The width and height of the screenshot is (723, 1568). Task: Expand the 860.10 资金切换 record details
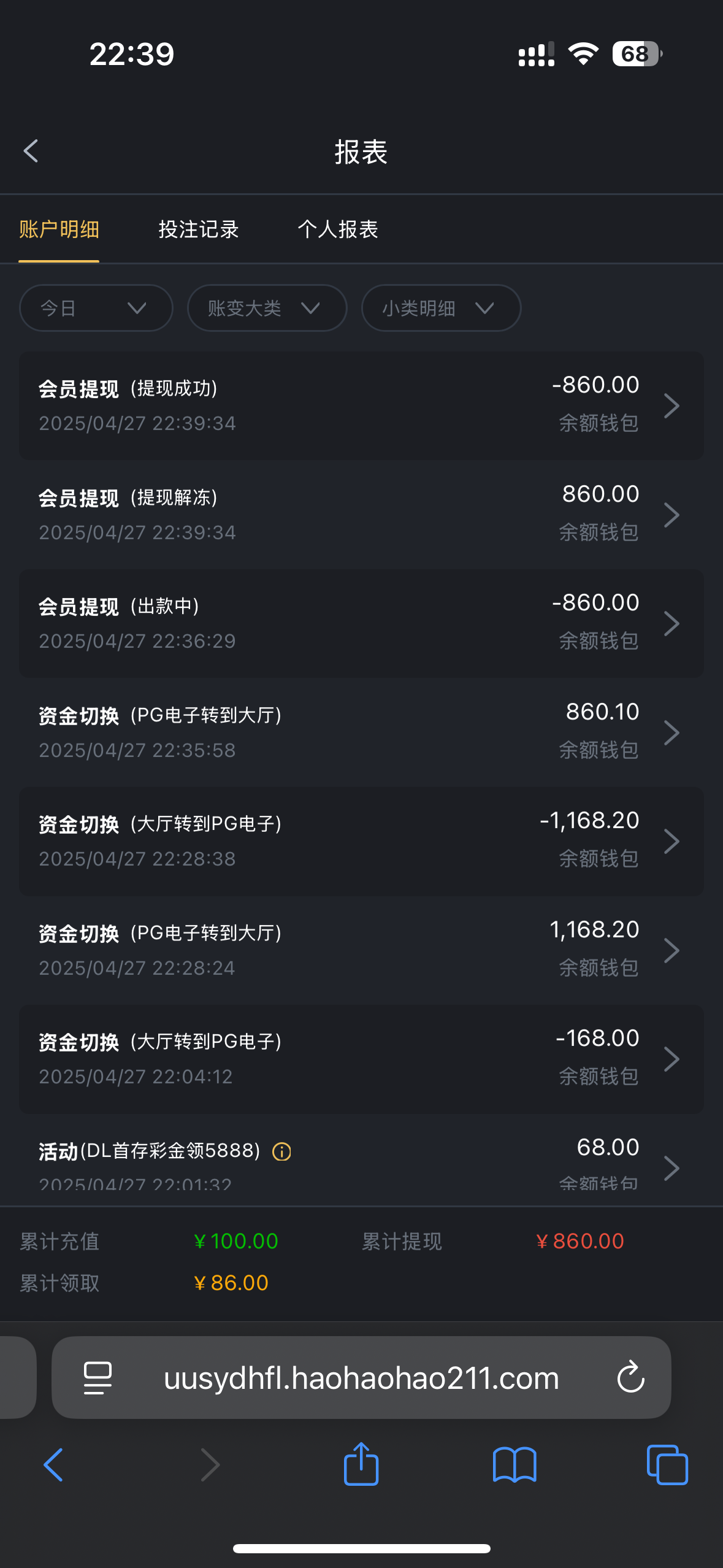click(x=671, y=732)
